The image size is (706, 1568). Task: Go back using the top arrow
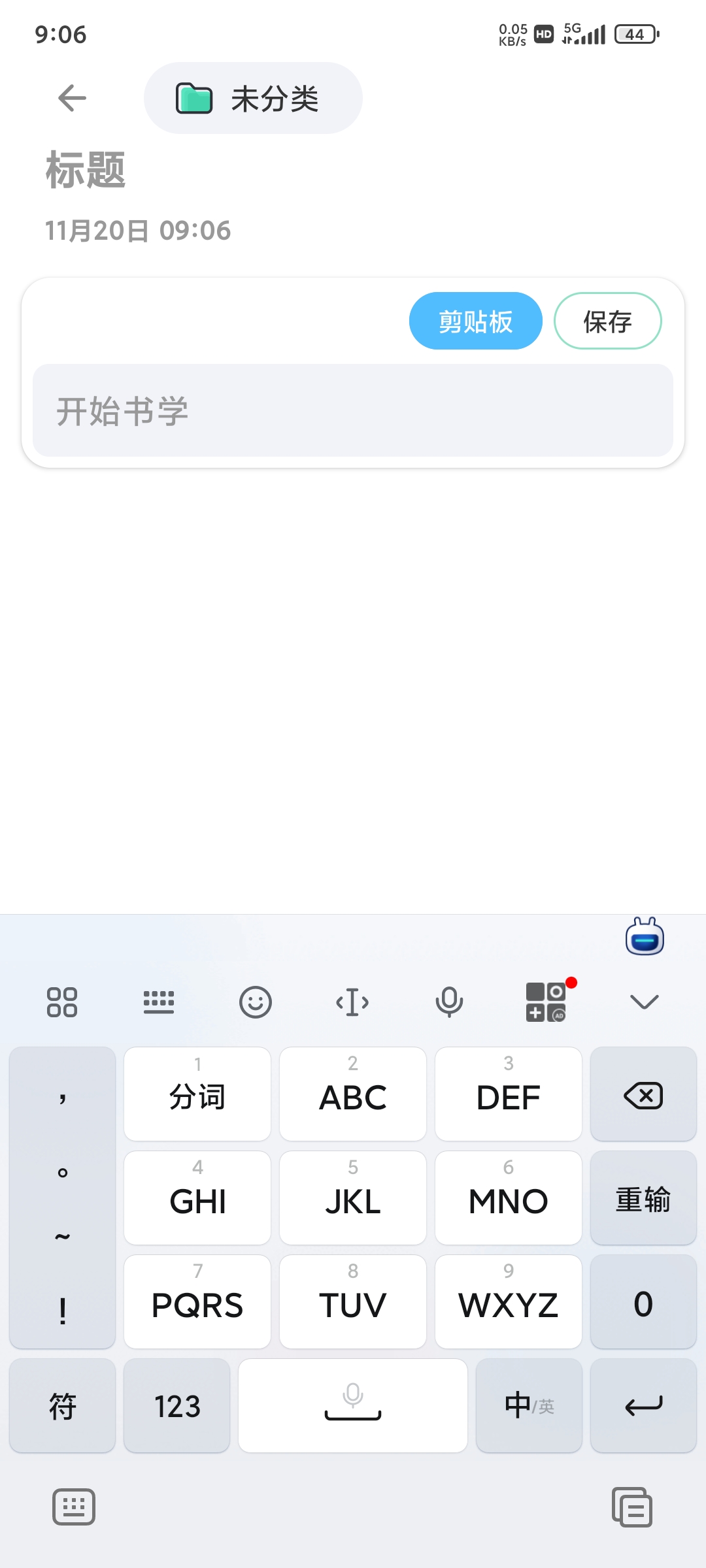pos(72,98)
